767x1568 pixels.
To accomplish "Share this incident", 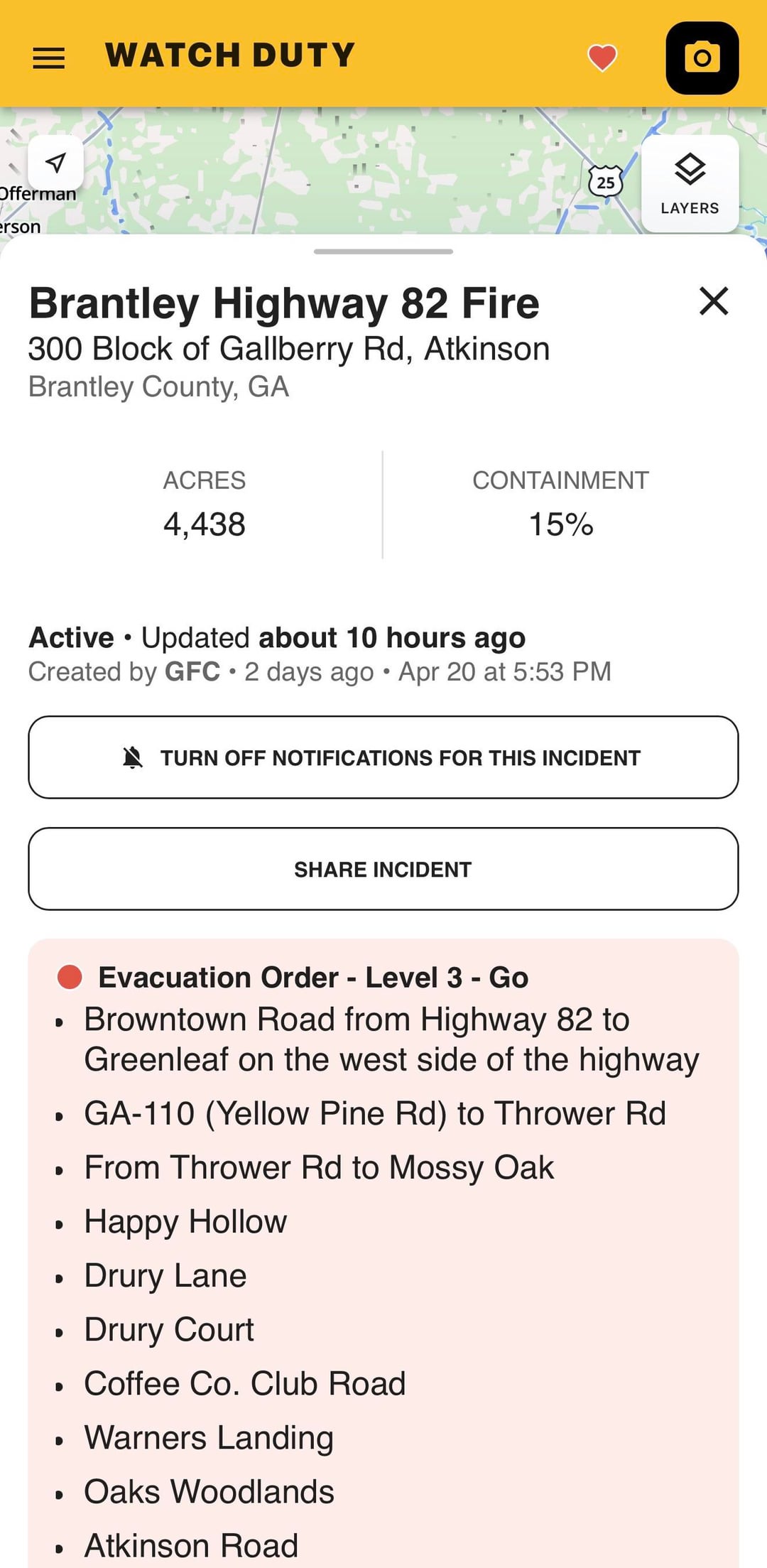I will pyautogui.click(x=383, y=869).
